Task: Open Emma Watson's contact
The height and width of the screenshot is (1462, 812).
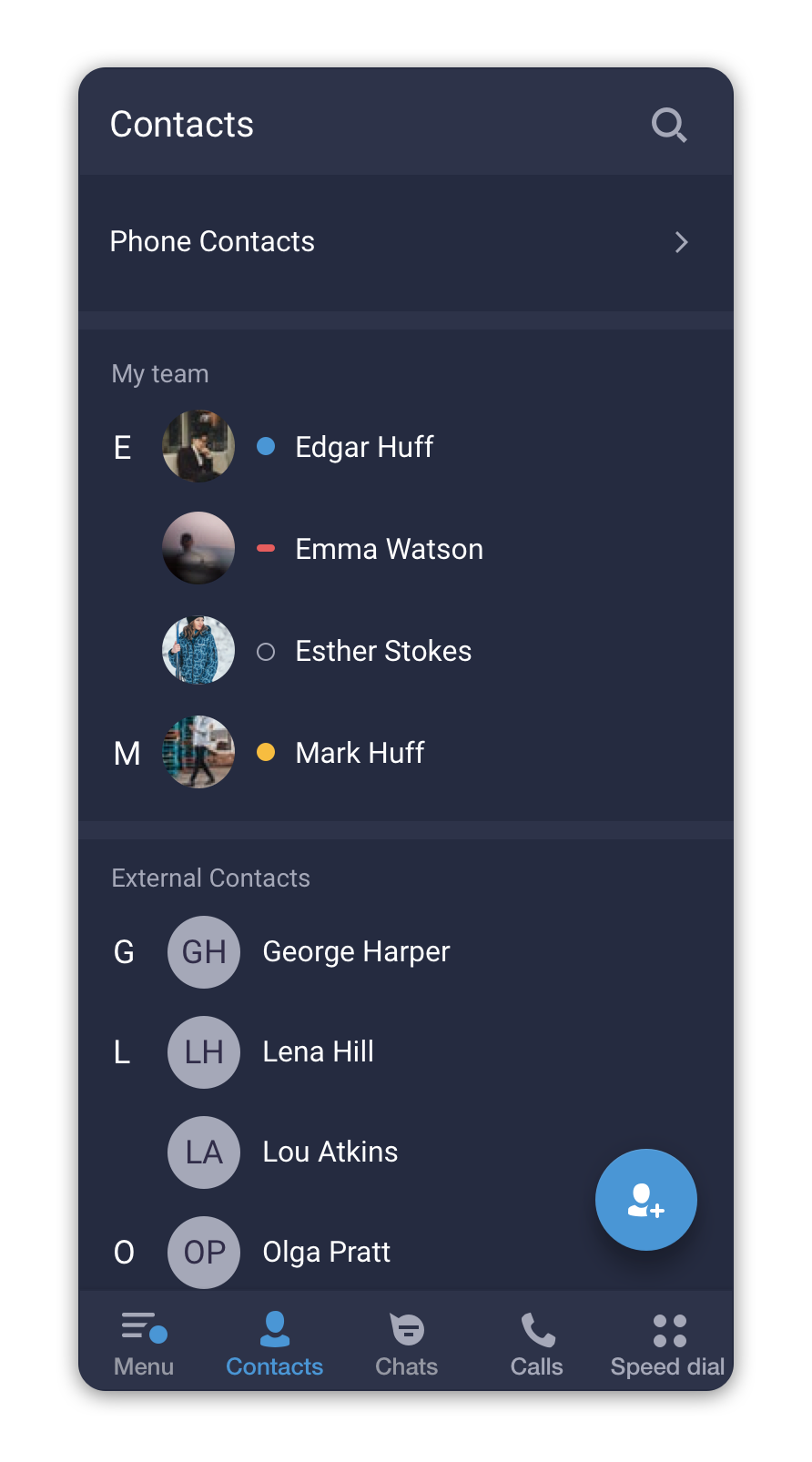Action: (389, 549)
